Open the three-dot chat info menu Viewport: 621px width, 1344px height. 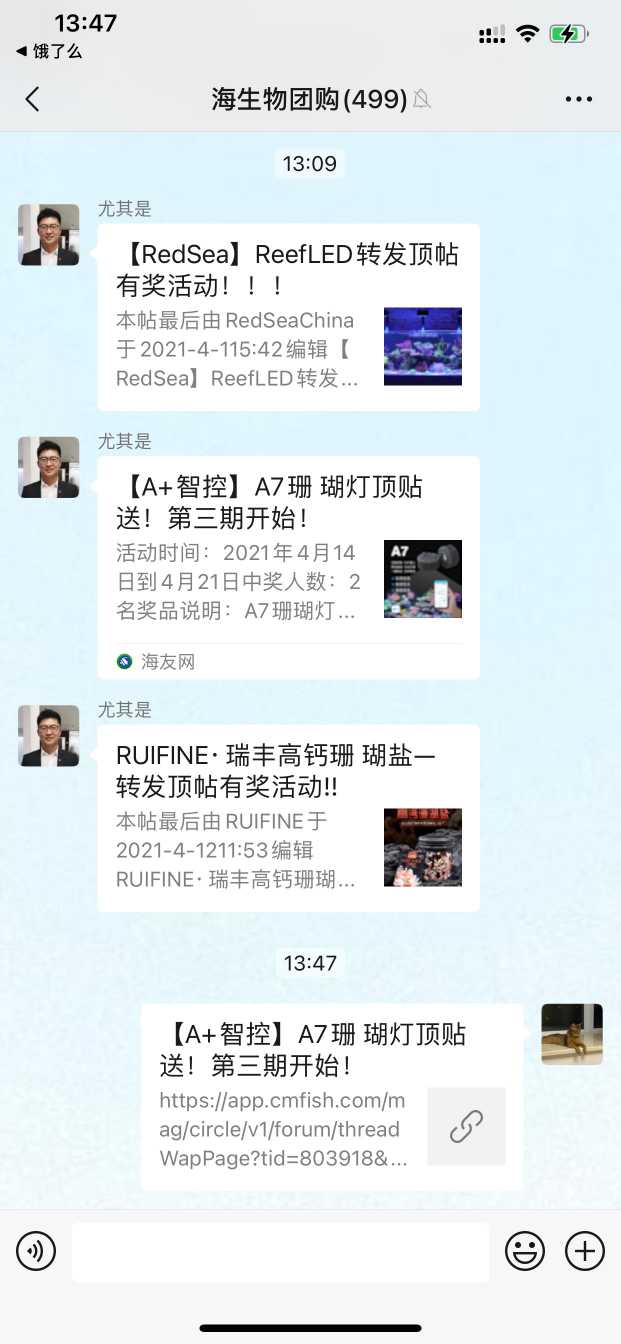579,99
